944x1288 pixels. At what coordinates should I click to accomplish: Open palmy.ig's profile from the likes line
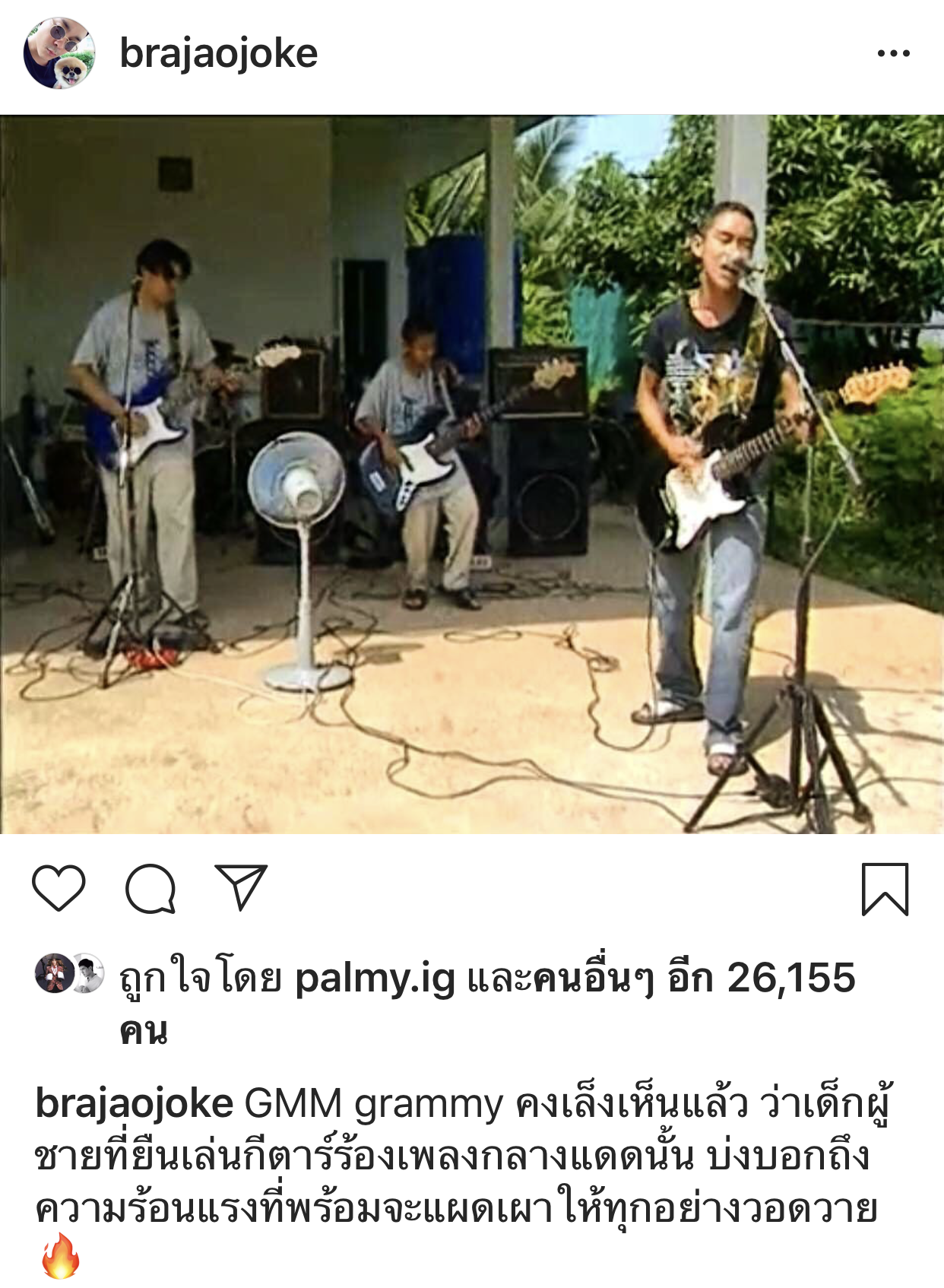pos(375,978)
